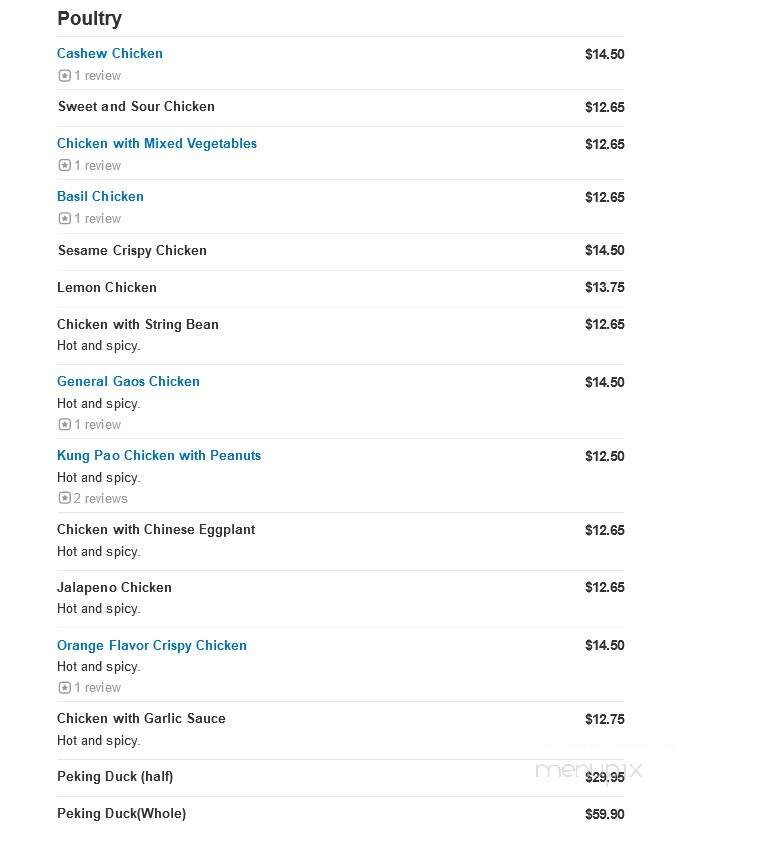Click 1 review under Orange Flavor Crispy Chicken
The width and height of the screenshot is (768, 853).
click(96, 687)
